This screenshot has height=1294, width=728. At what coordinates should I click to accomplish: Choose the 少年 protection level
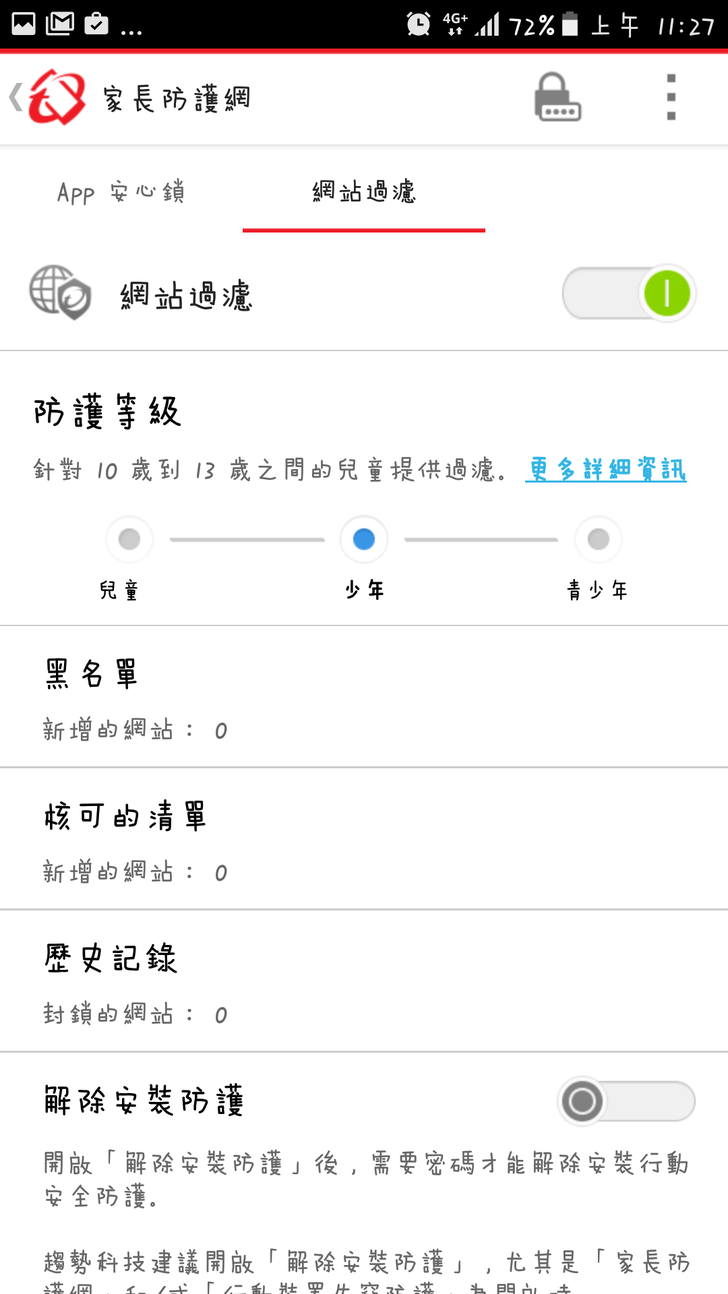click(364, 541)
